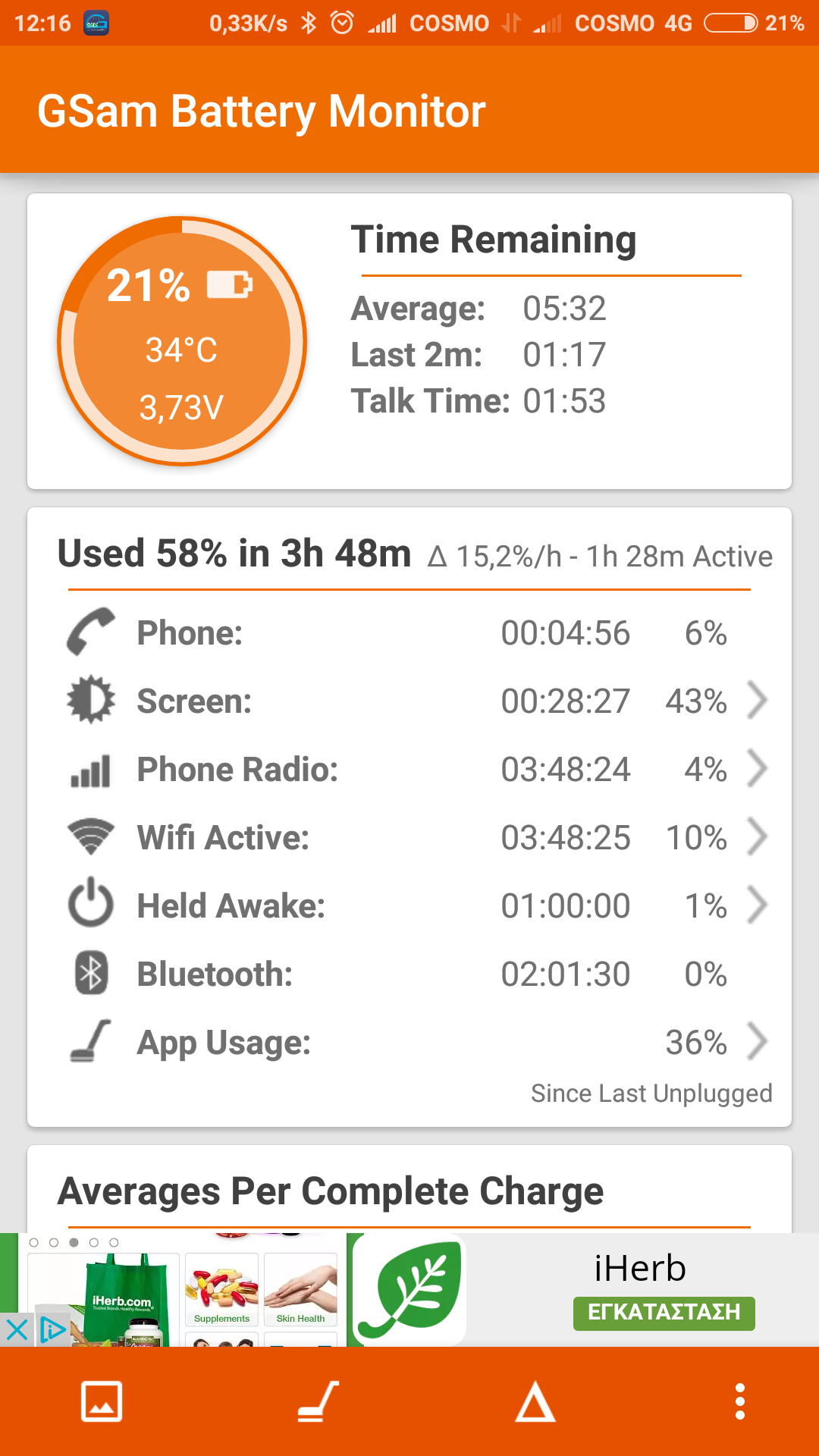Viewport: 819px width, 1456px height.
Task: Open the overflow menu
Action: pyautogui.click(x=739, y=1401)
